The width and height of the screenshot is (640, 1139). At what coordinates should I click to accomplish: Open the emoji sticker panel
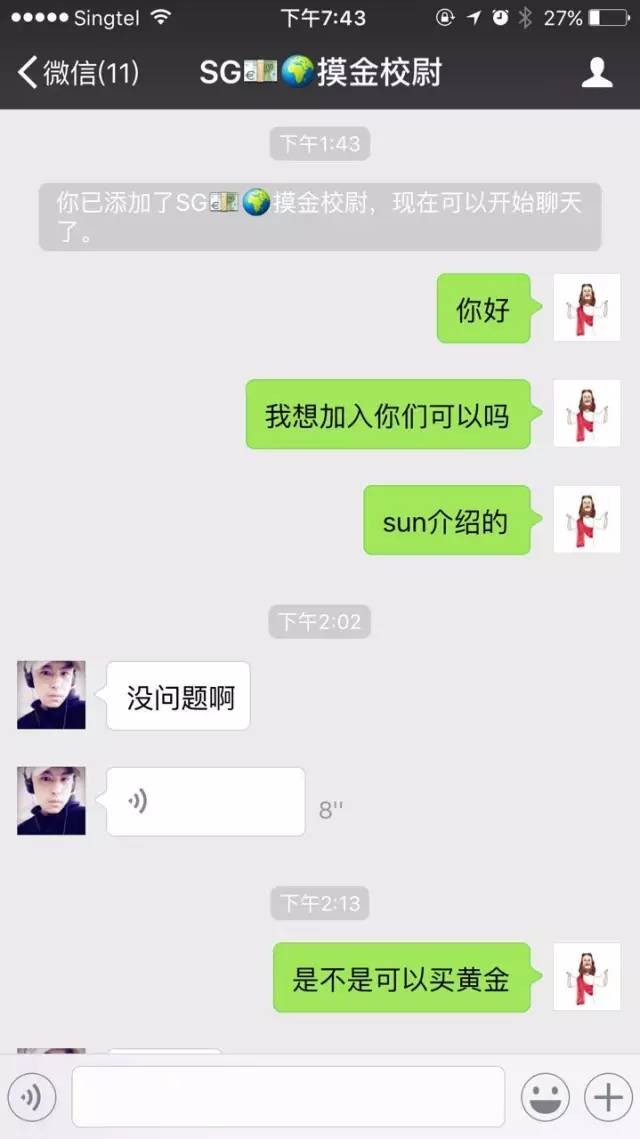coord(545,1097)
